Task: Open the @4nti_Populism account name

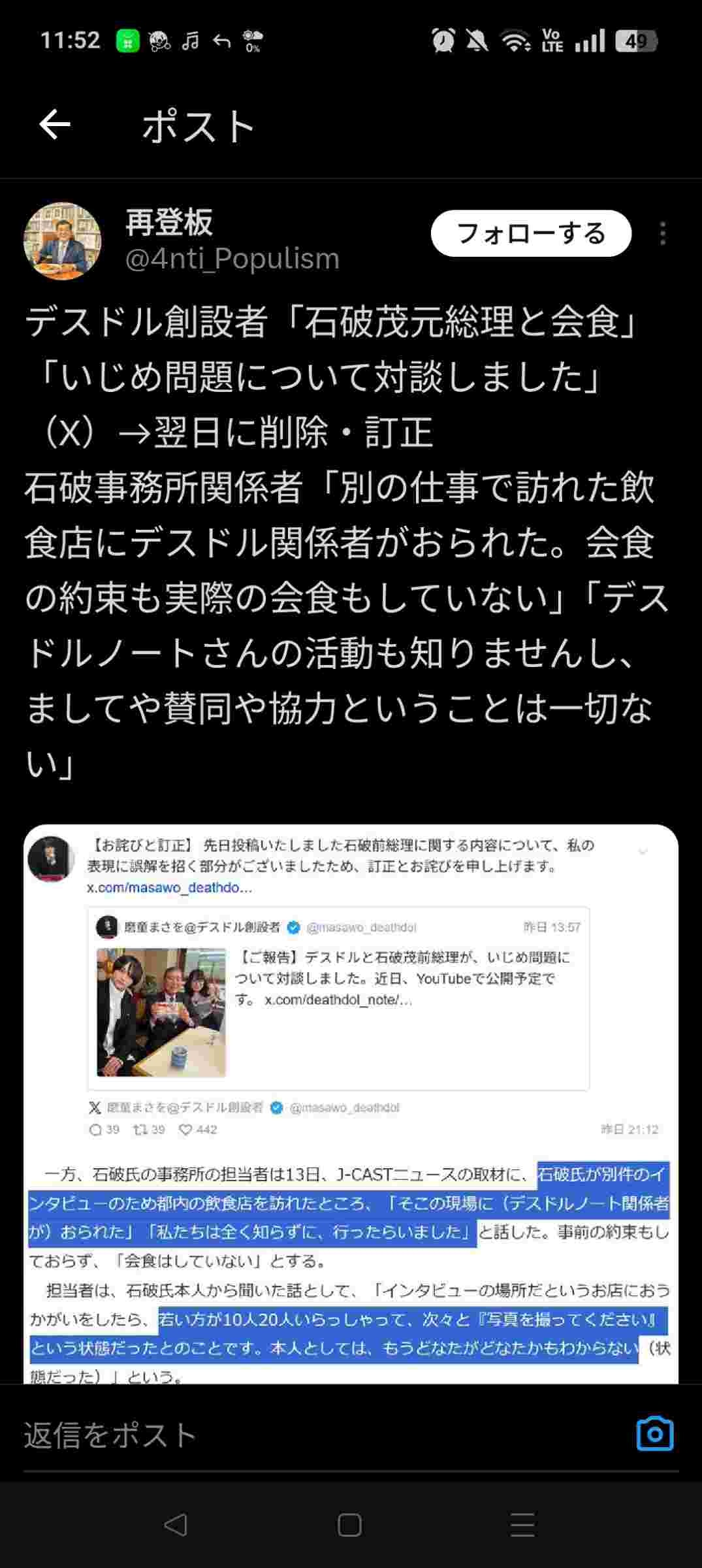Action: coord(232,259)
